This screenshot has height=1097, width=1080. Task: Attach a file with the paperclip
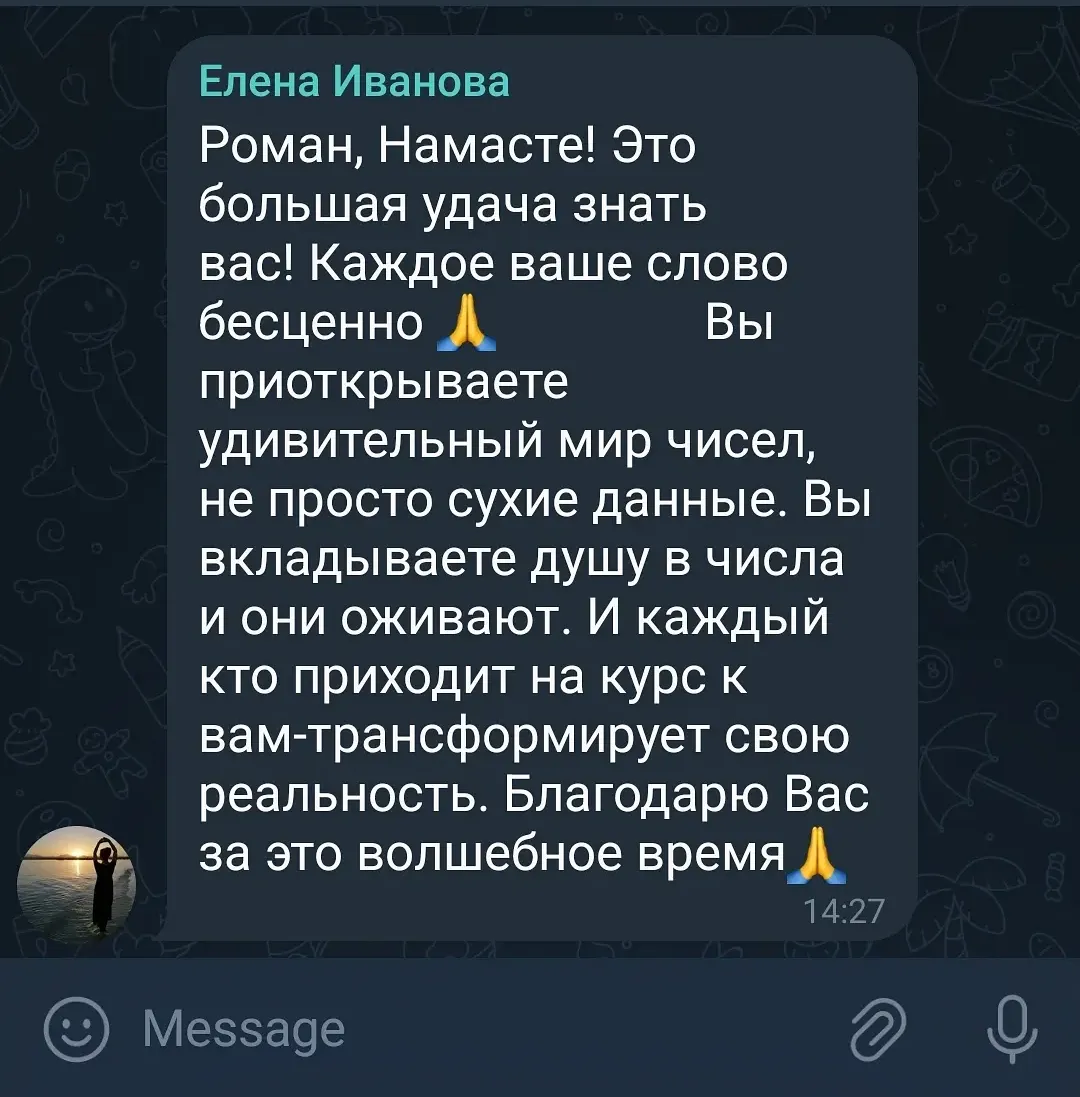tap(878, 1028)
